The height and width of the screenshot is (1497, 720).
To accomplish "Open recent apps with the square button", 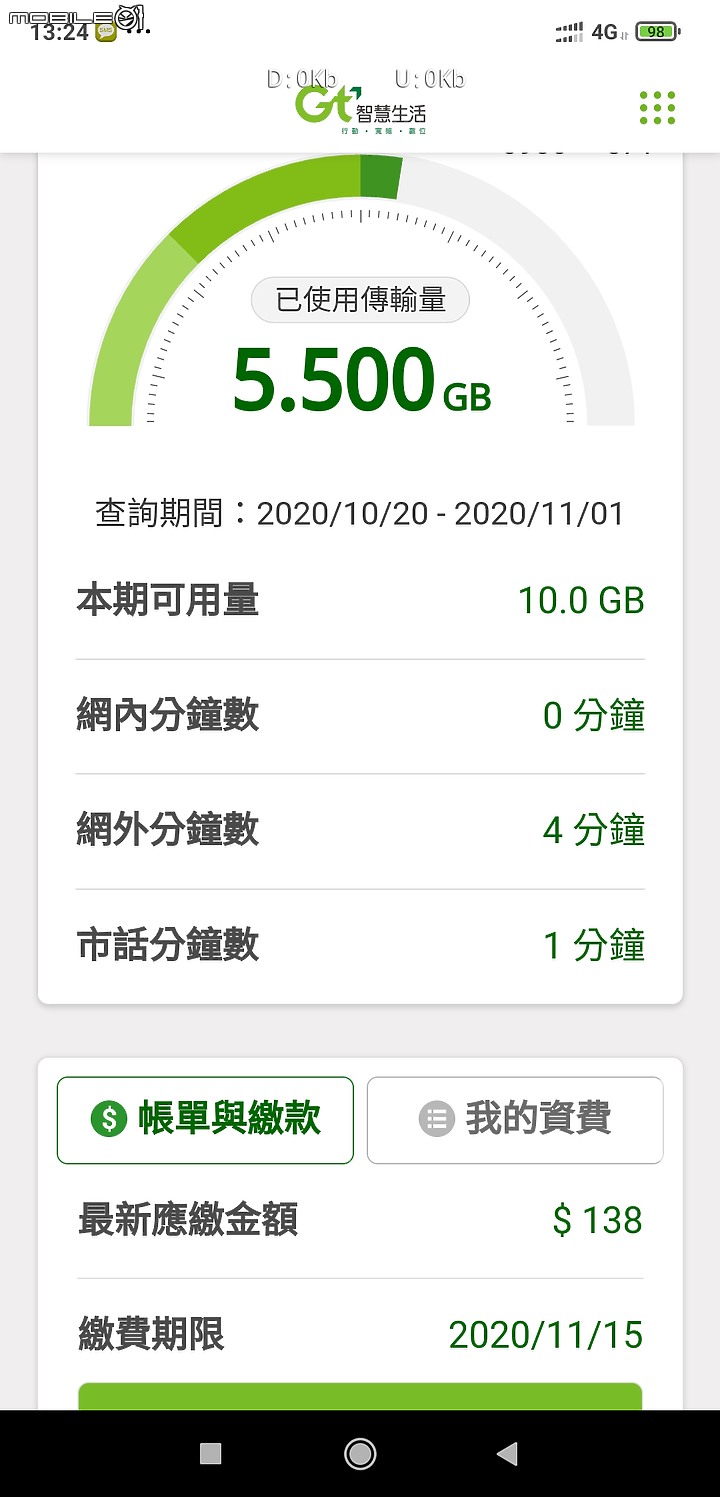I will 210,1453.
